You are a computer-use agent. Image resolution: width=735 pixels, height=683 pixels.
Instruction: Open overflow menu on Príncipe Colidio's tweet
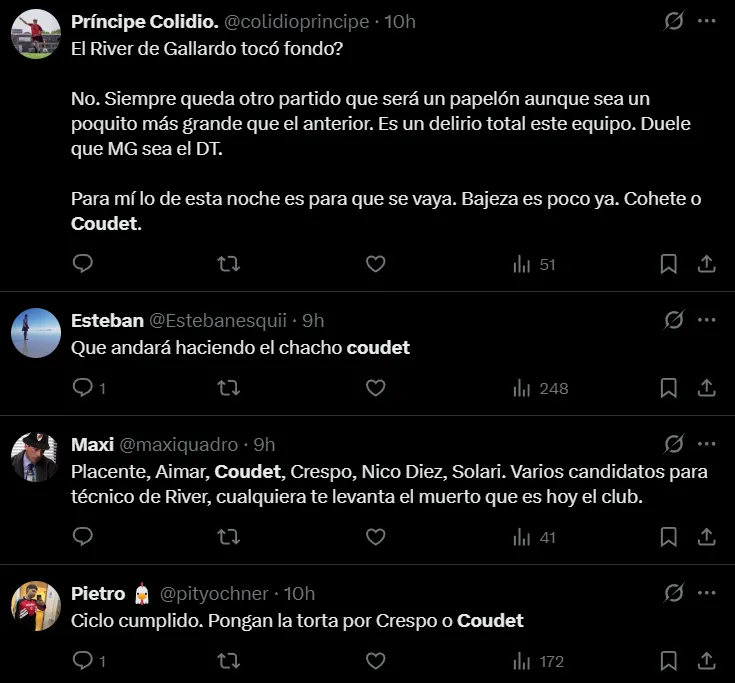coord(706,21)
